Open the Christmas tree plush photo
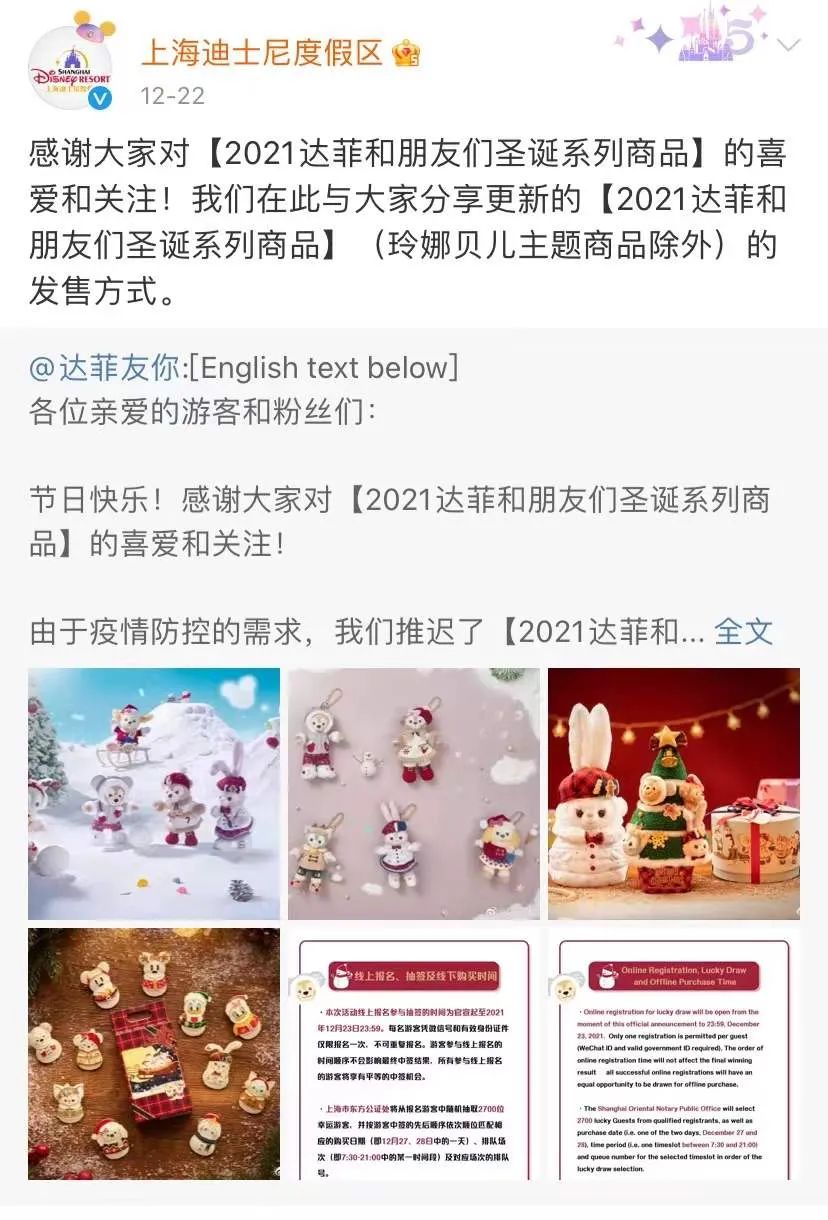Viewport: 828px width, 1220px height. point(674,794)
